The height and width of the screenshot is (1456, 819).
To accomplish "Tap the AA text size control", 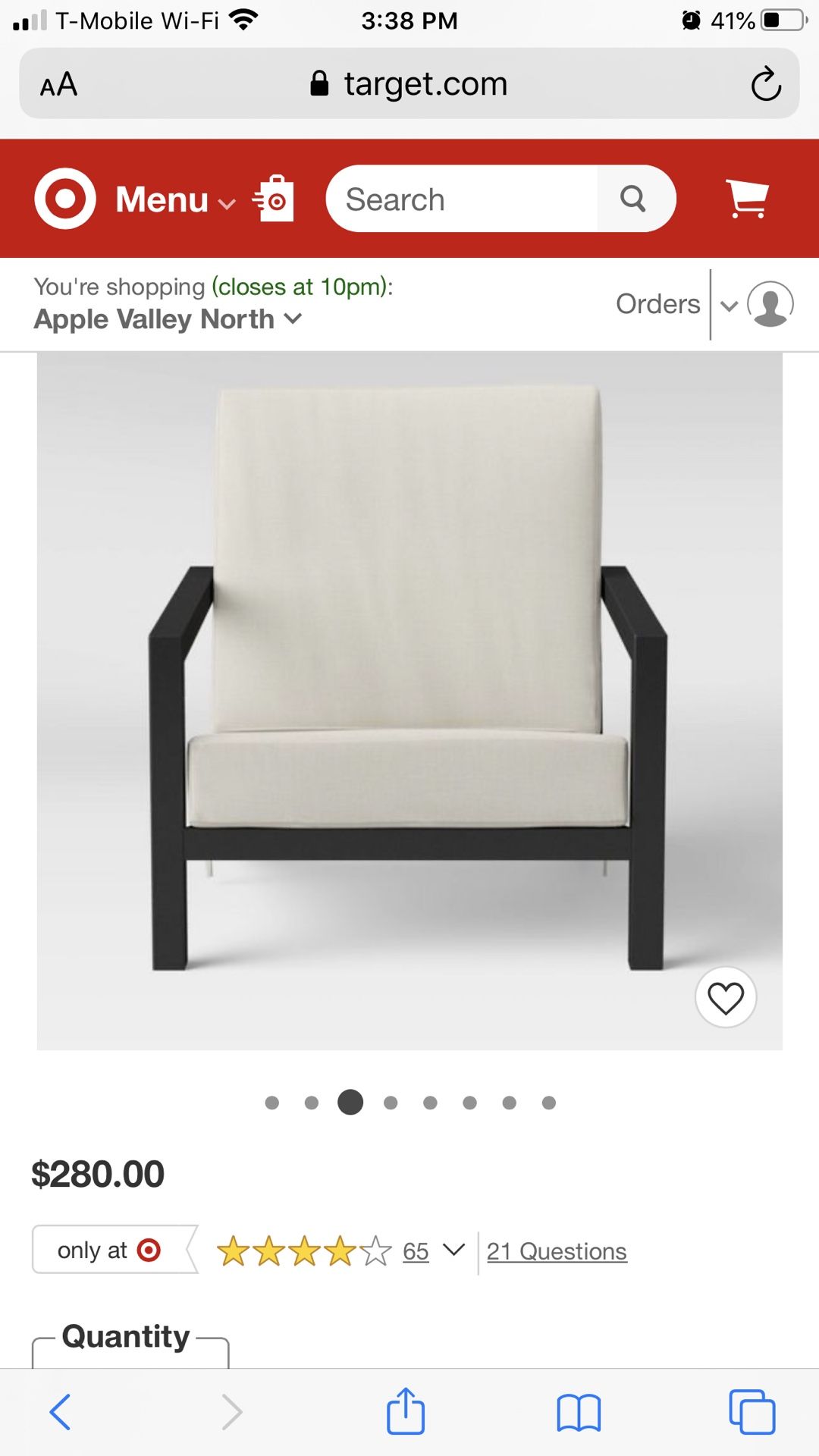I will click(x=59, y=84).
